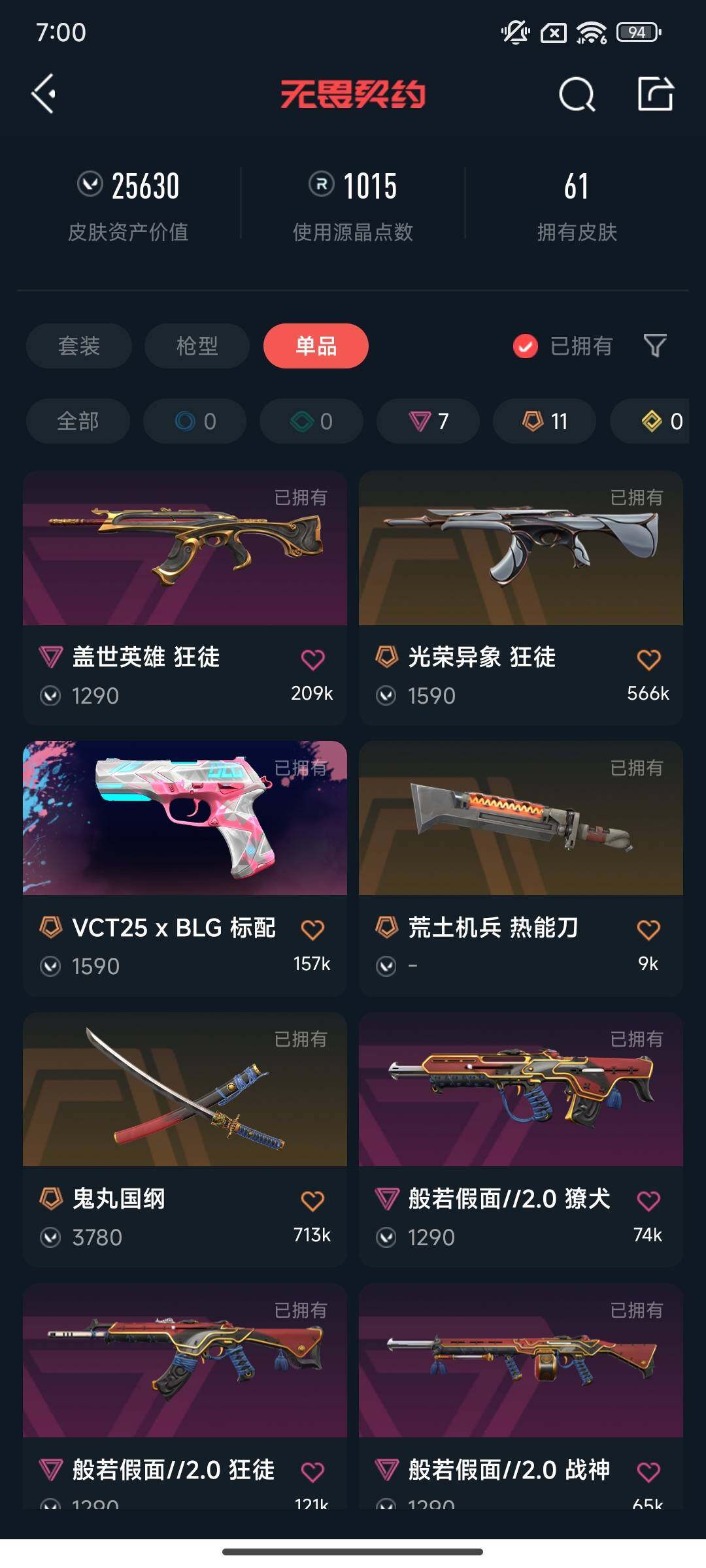Switch to the 套装 tab
Image resolution: width=706 pixels, height=1568 pixels.
coord(78,346)
